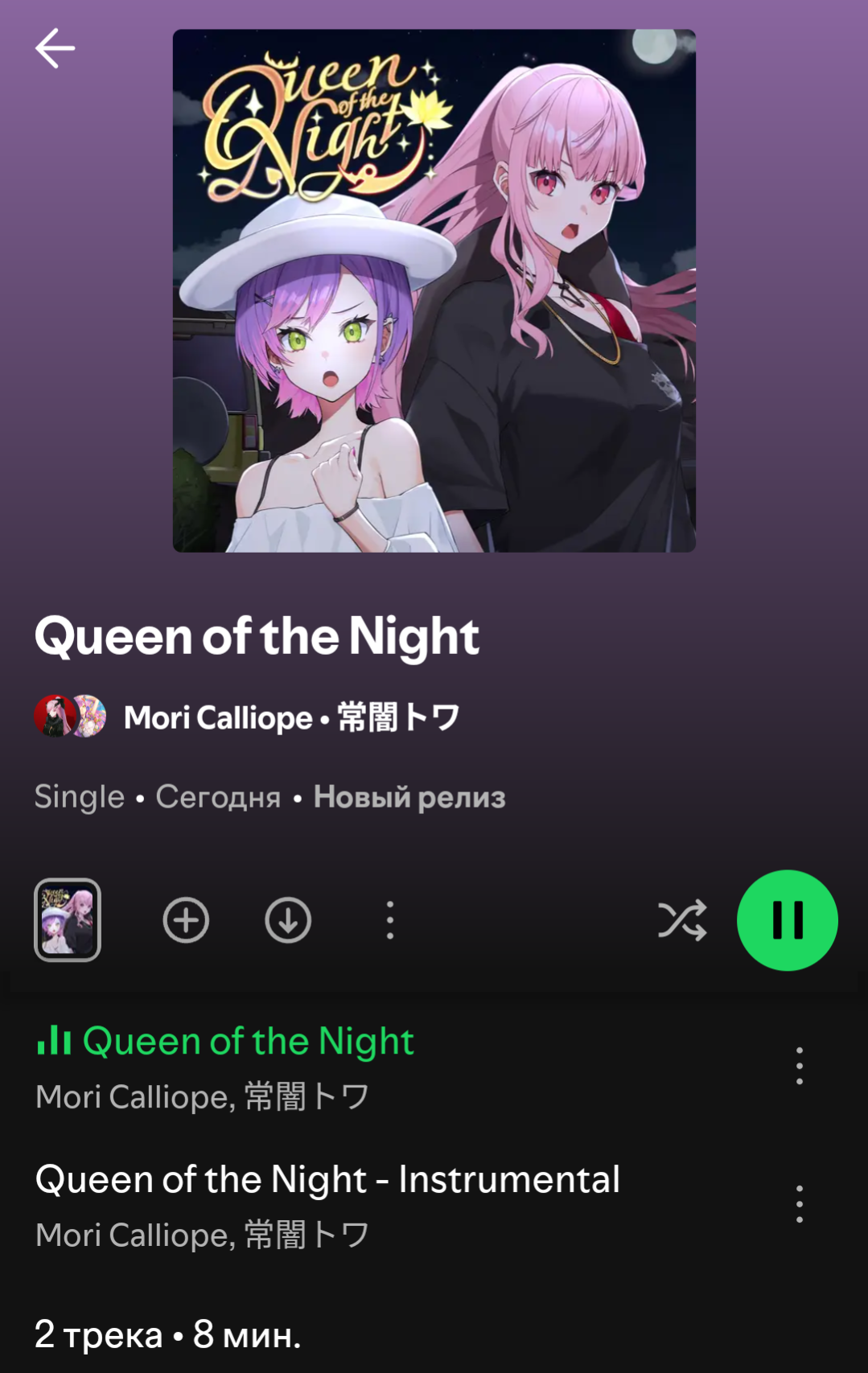
Task: Open options for the Queen of the Night track
Action: 799,1066
